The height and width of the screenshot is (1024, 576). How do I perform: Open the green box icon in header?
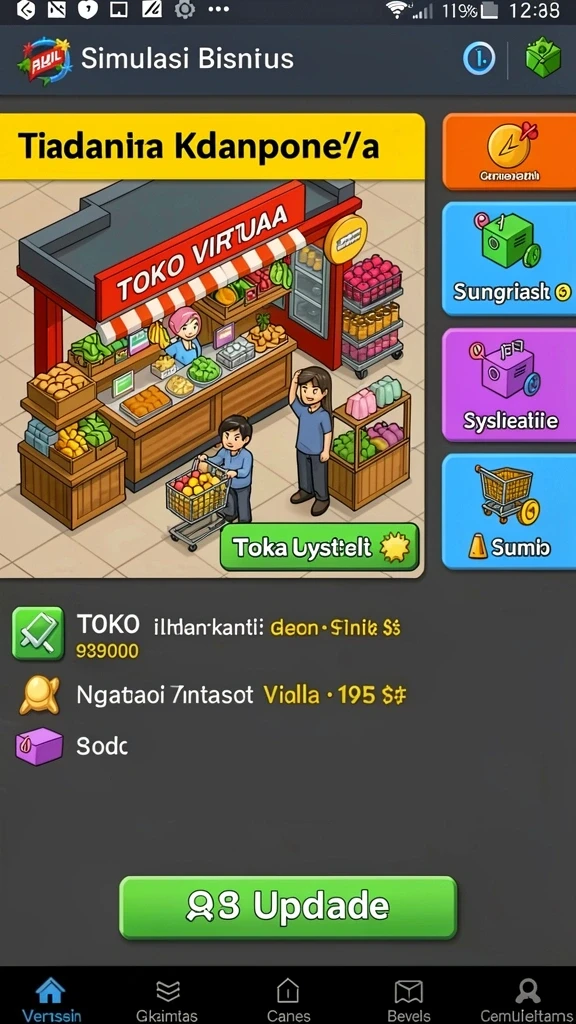(543, 59)
